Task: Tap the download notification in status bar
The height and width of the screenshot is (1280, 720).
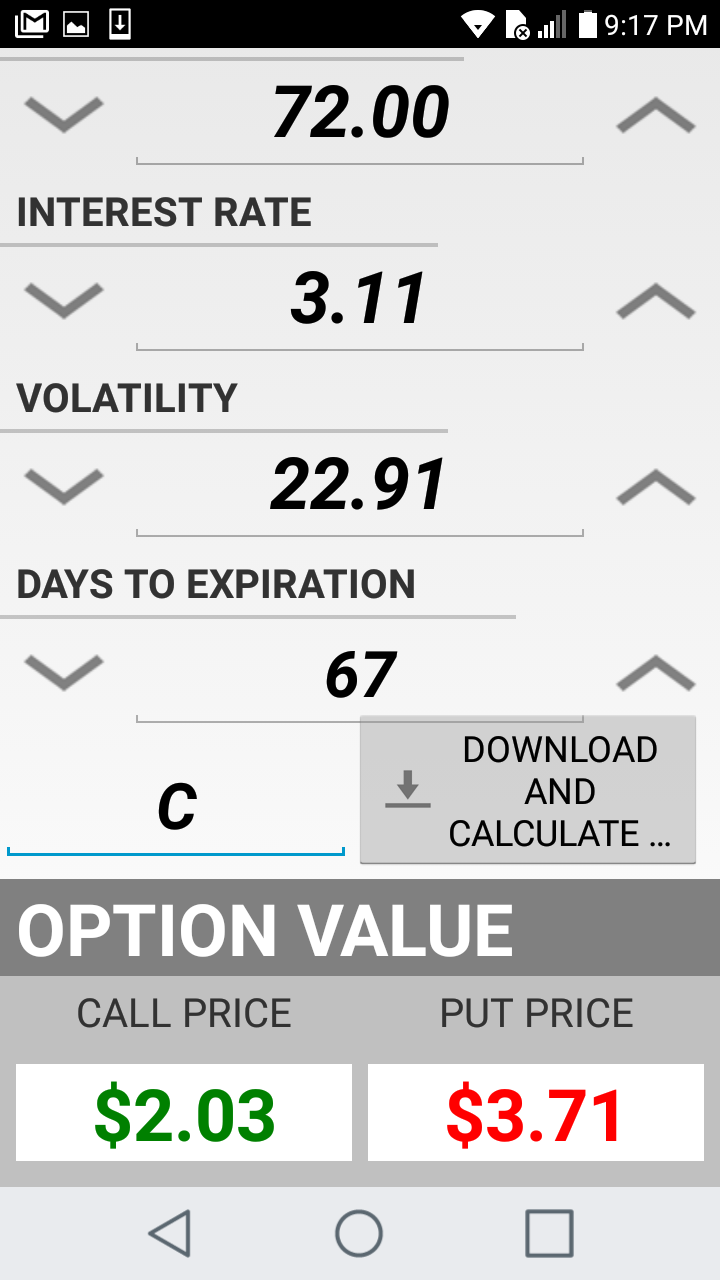Action: [x=119, y=22]
